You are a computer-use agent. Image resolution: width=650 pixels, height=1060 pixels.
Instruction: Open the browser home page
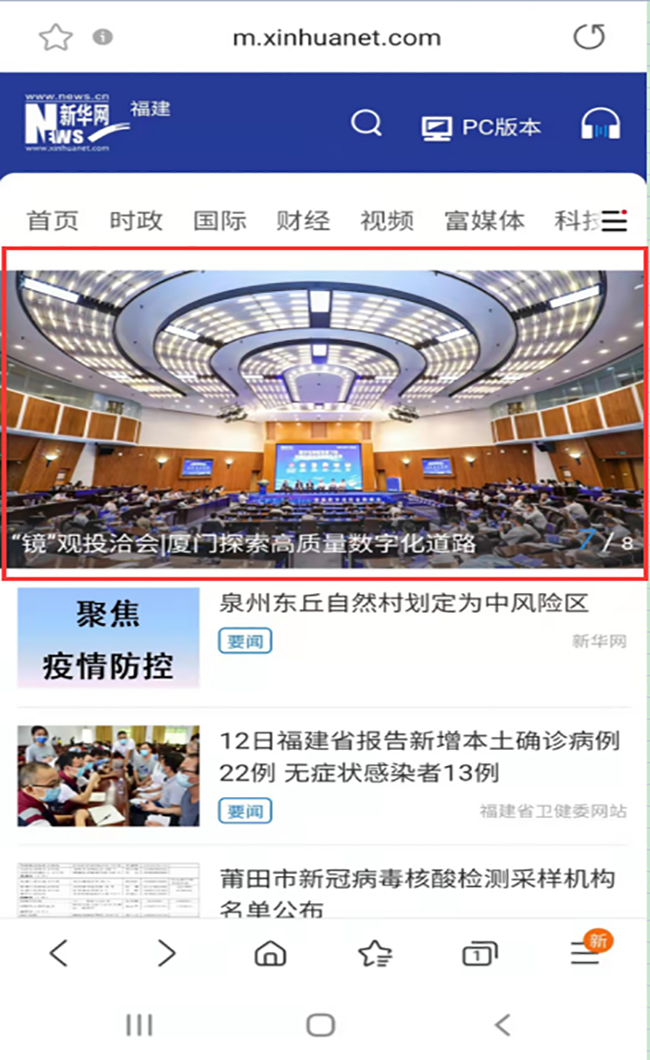coord(270,954)
